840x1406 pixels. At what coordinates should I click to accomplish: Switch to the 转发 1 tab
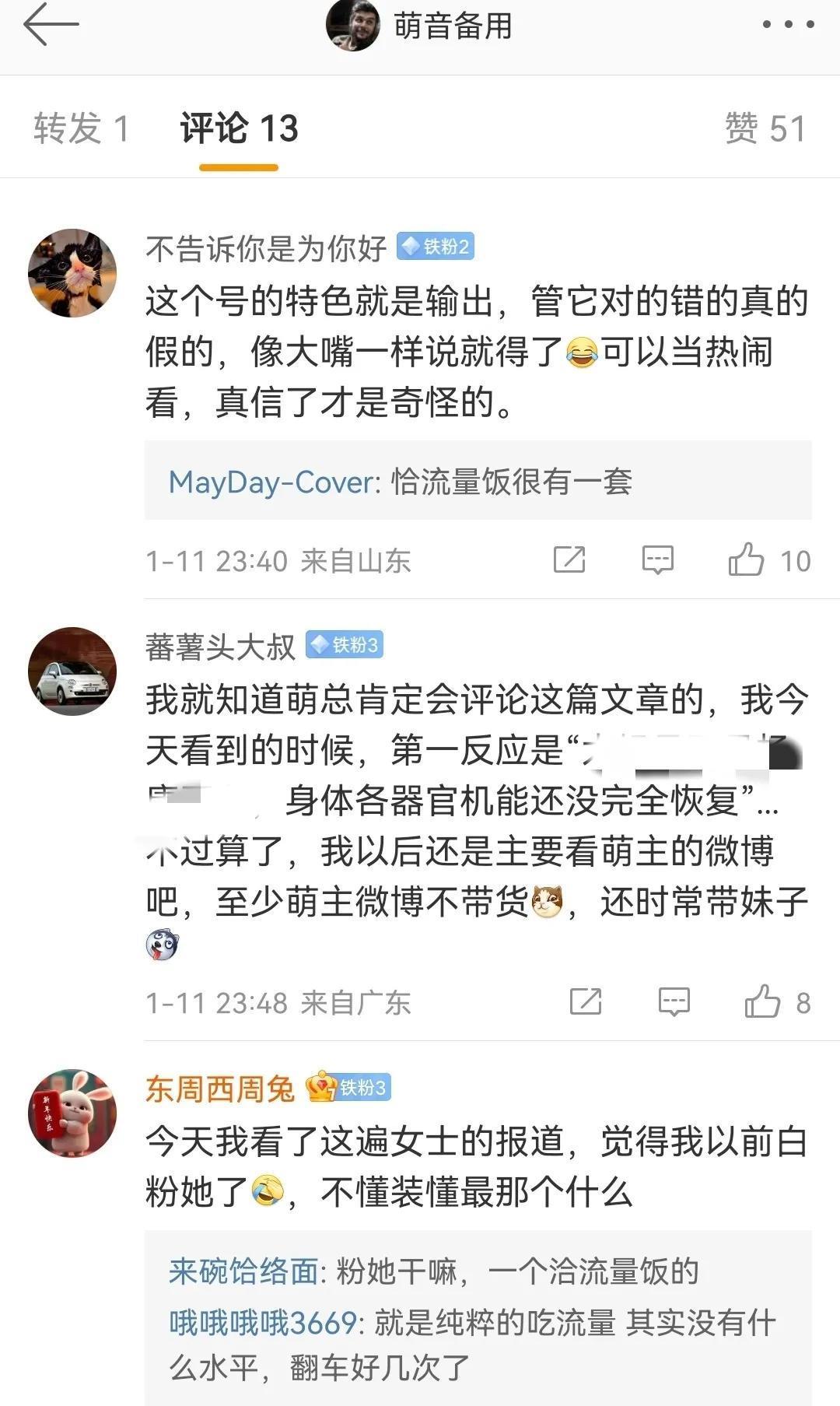point(81,128)
